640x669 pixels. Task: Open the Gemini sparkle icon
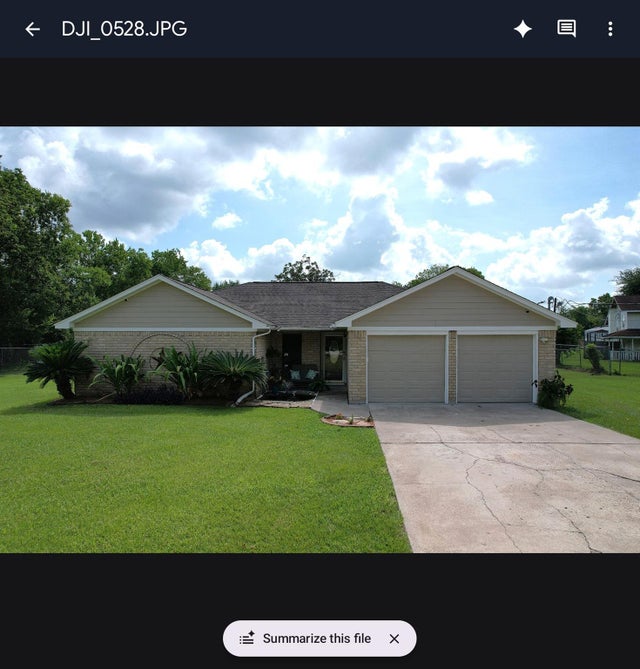click(x=523, y=29)
